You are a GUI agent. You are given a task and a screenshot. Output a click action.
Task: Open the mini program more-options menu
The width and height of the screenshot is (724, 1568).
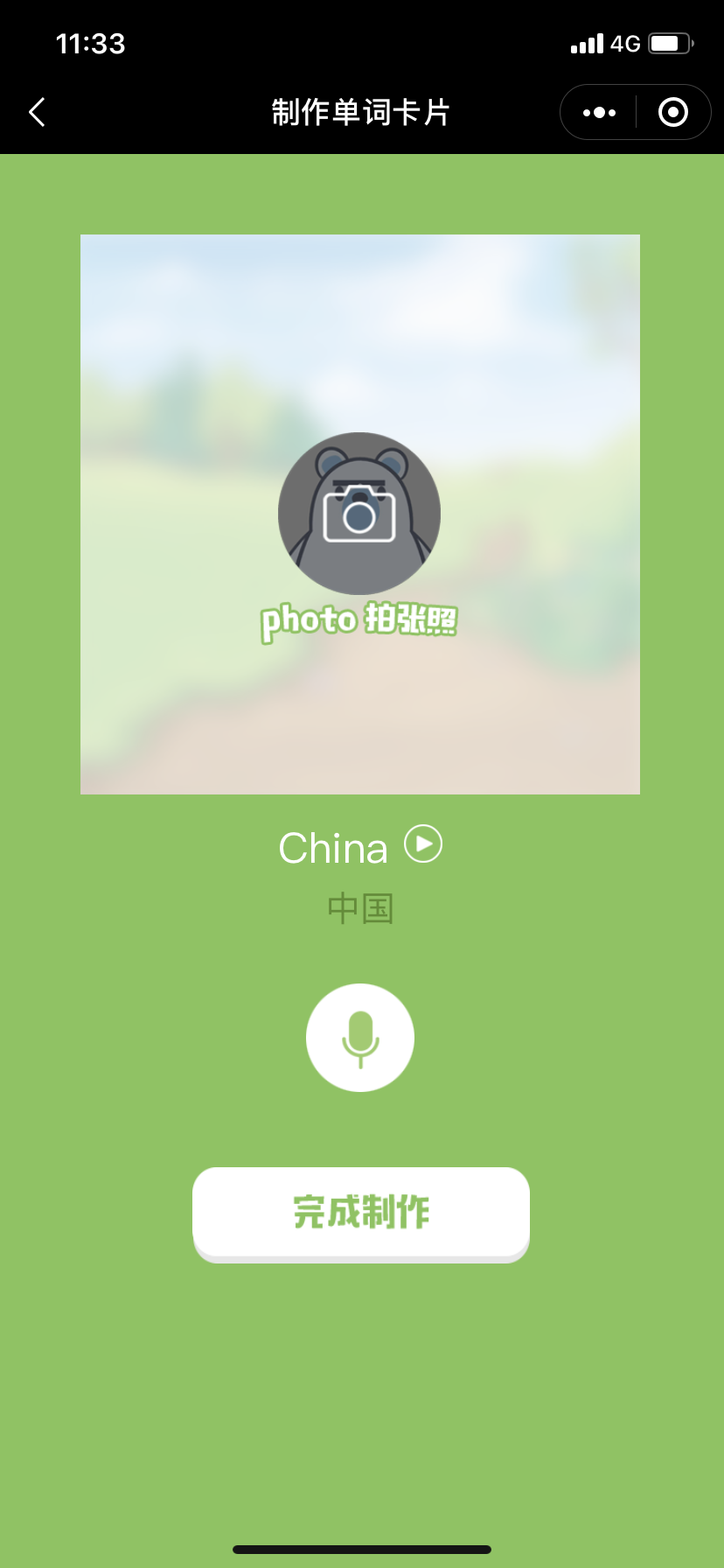click(x=599, y=112)
